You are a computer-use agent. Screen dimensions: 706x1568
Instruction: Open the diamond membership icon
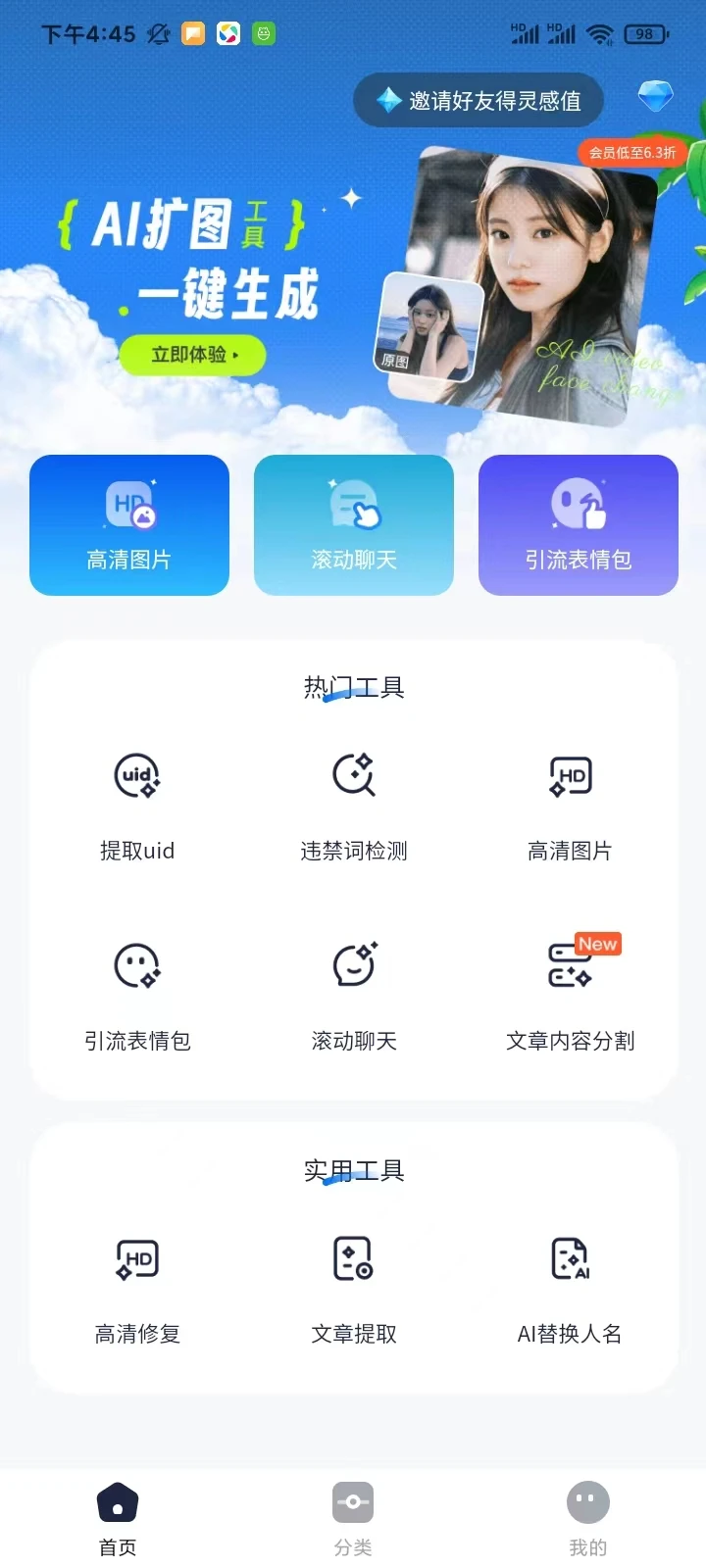[x=655, y=96]
